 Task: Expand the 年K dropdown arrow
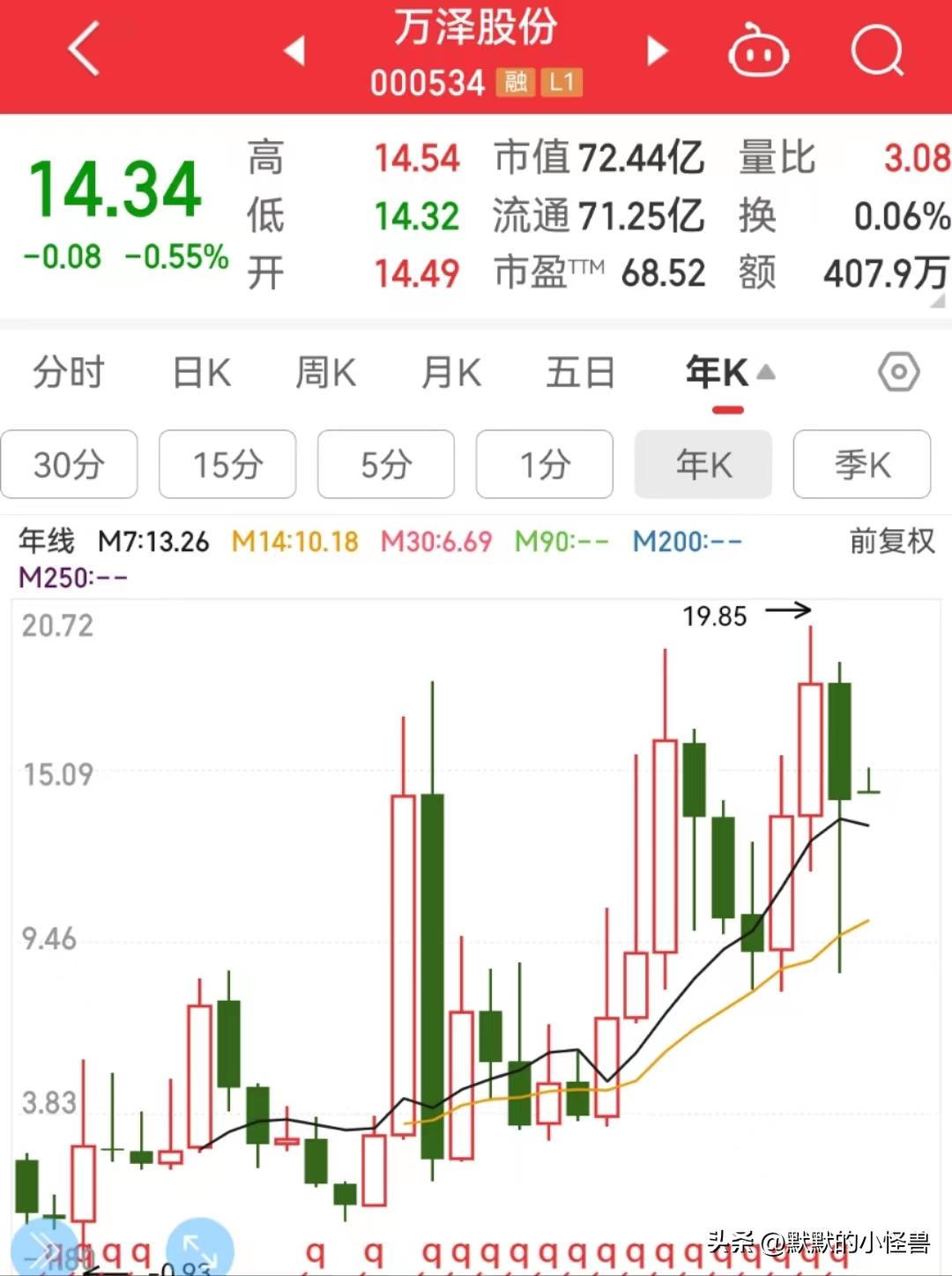[x=765, y=371]
